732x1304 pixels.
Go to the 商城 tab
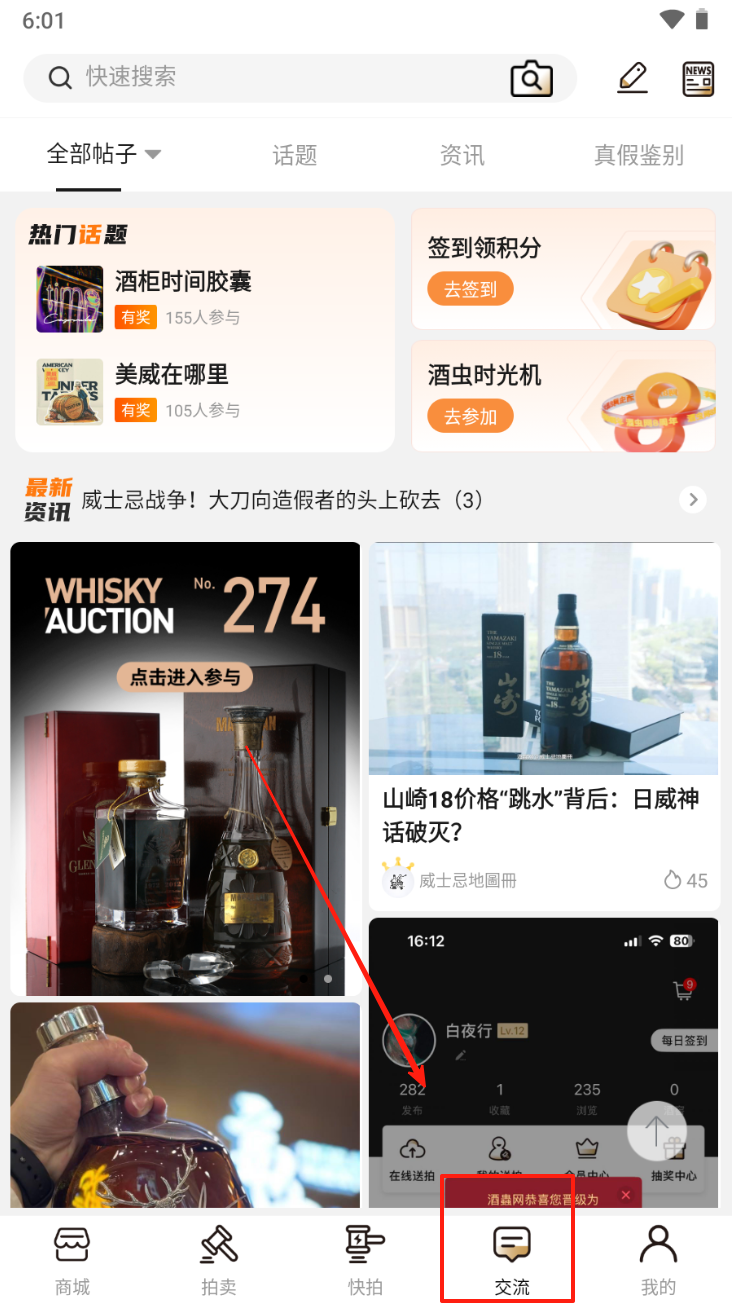(x=72, y=1260)
